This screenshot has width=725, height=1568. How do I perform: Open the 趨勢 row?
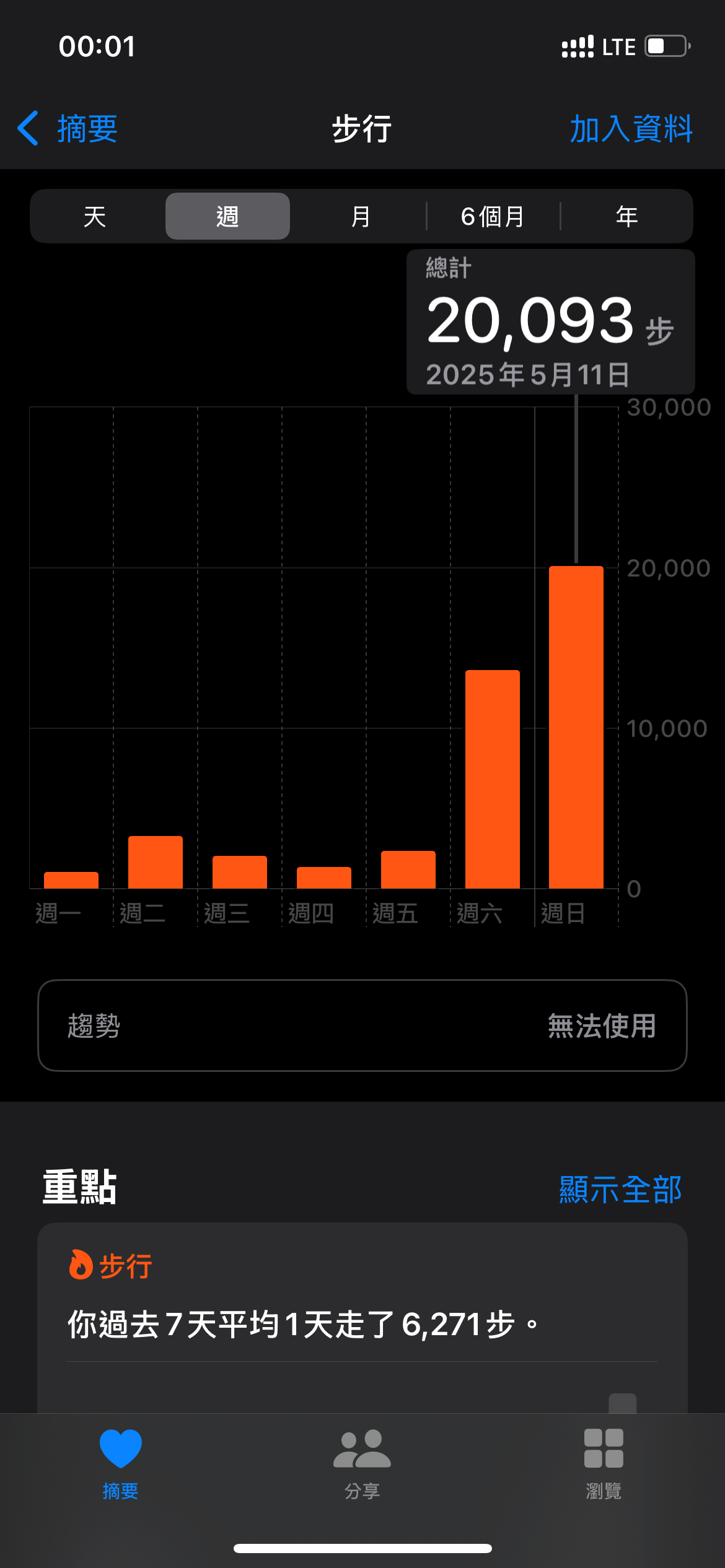(x=362, y=1026)
